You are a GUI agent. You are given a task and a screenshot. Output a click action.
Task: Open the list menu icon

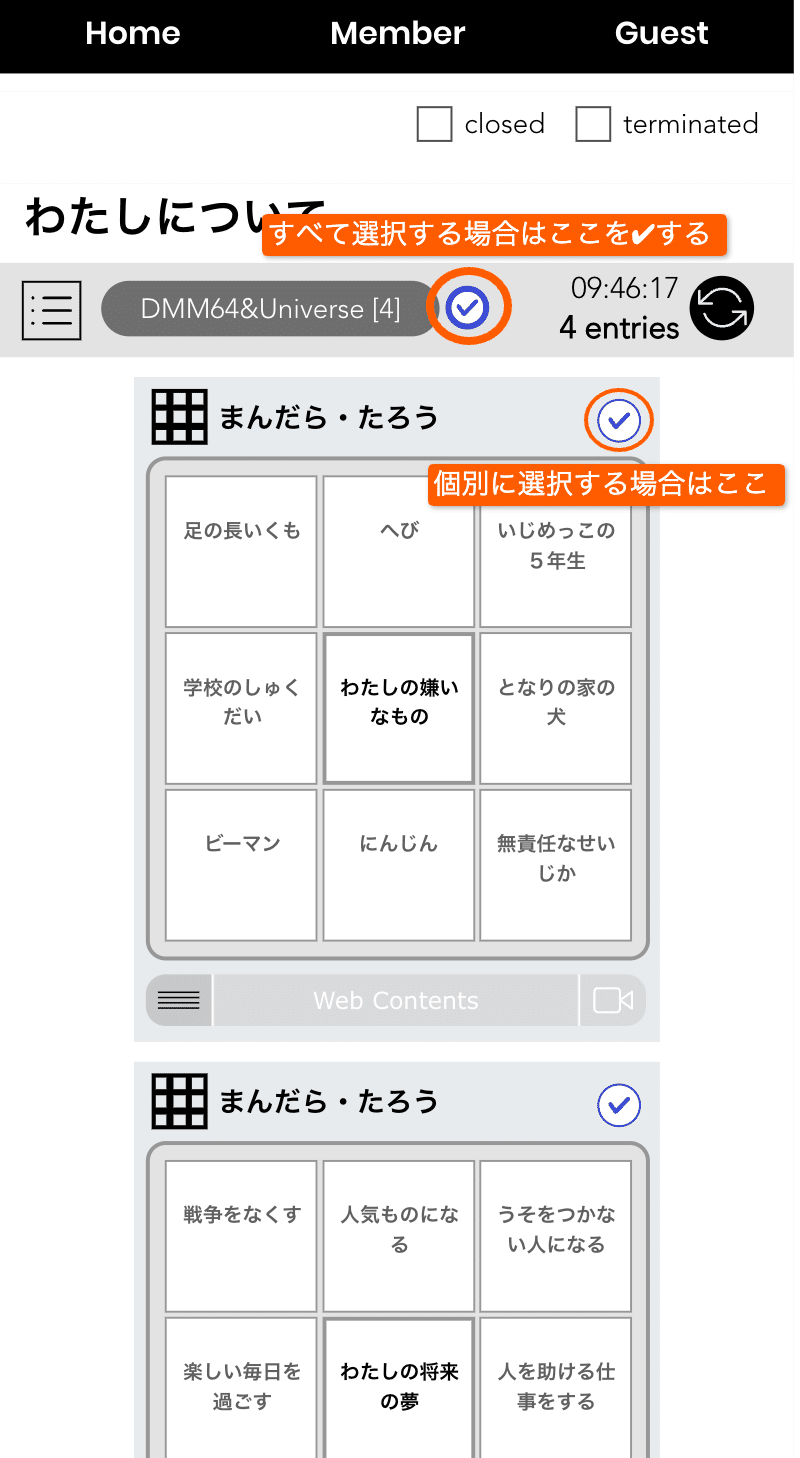pos(51,310)
